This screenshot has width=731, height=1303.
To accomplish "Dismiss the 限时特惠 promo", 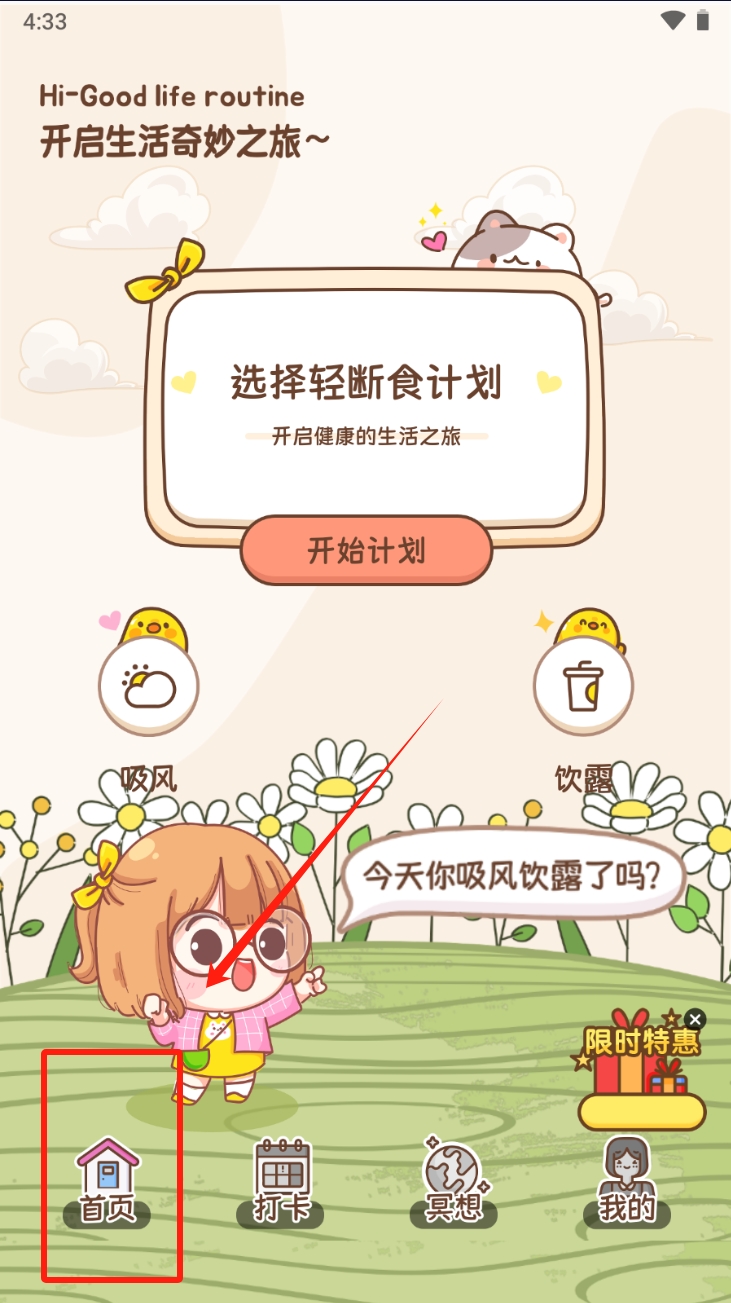I will (695, 1019).
